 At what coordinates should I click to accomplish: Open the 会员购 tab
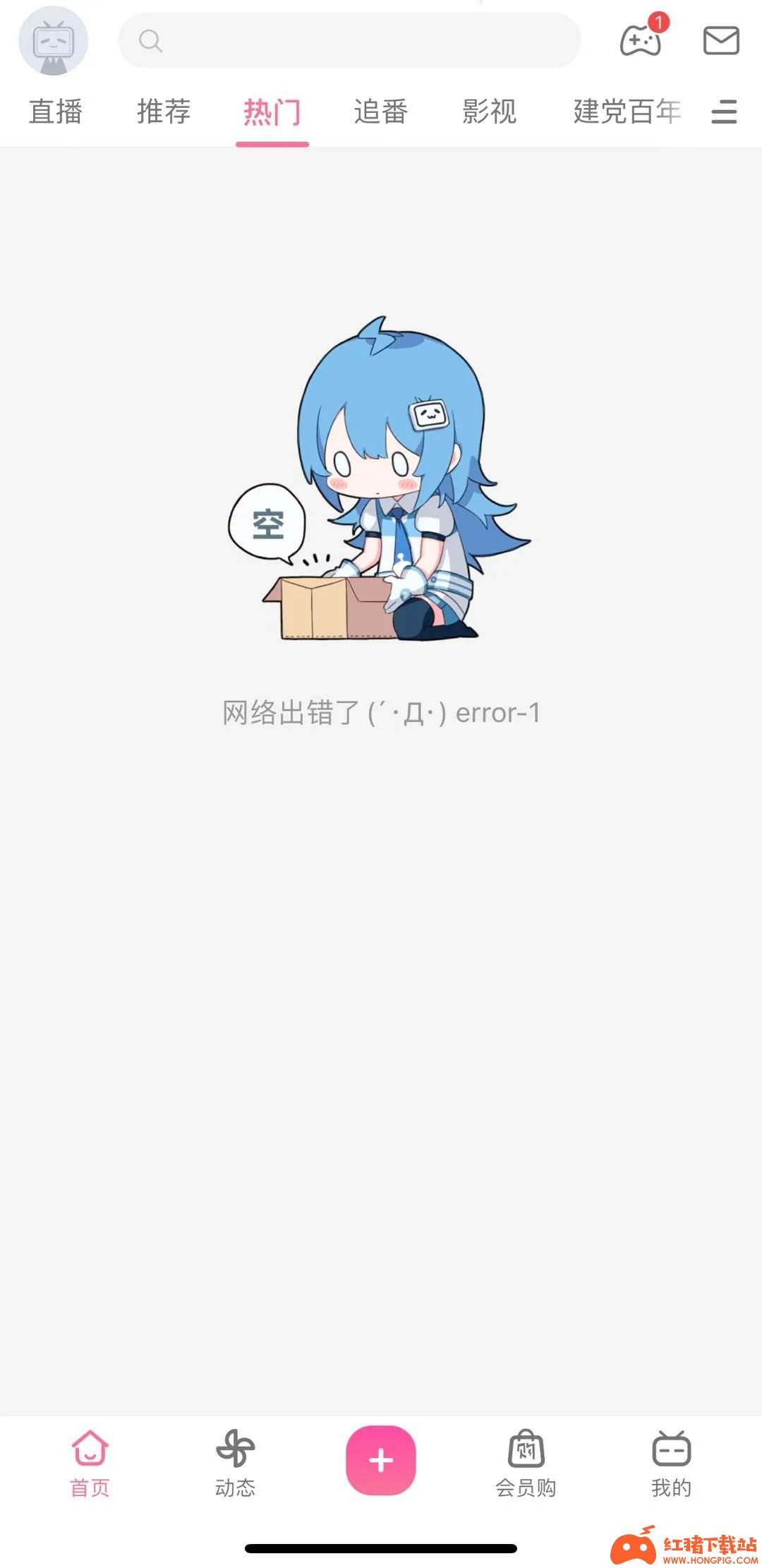[526, 1463]
